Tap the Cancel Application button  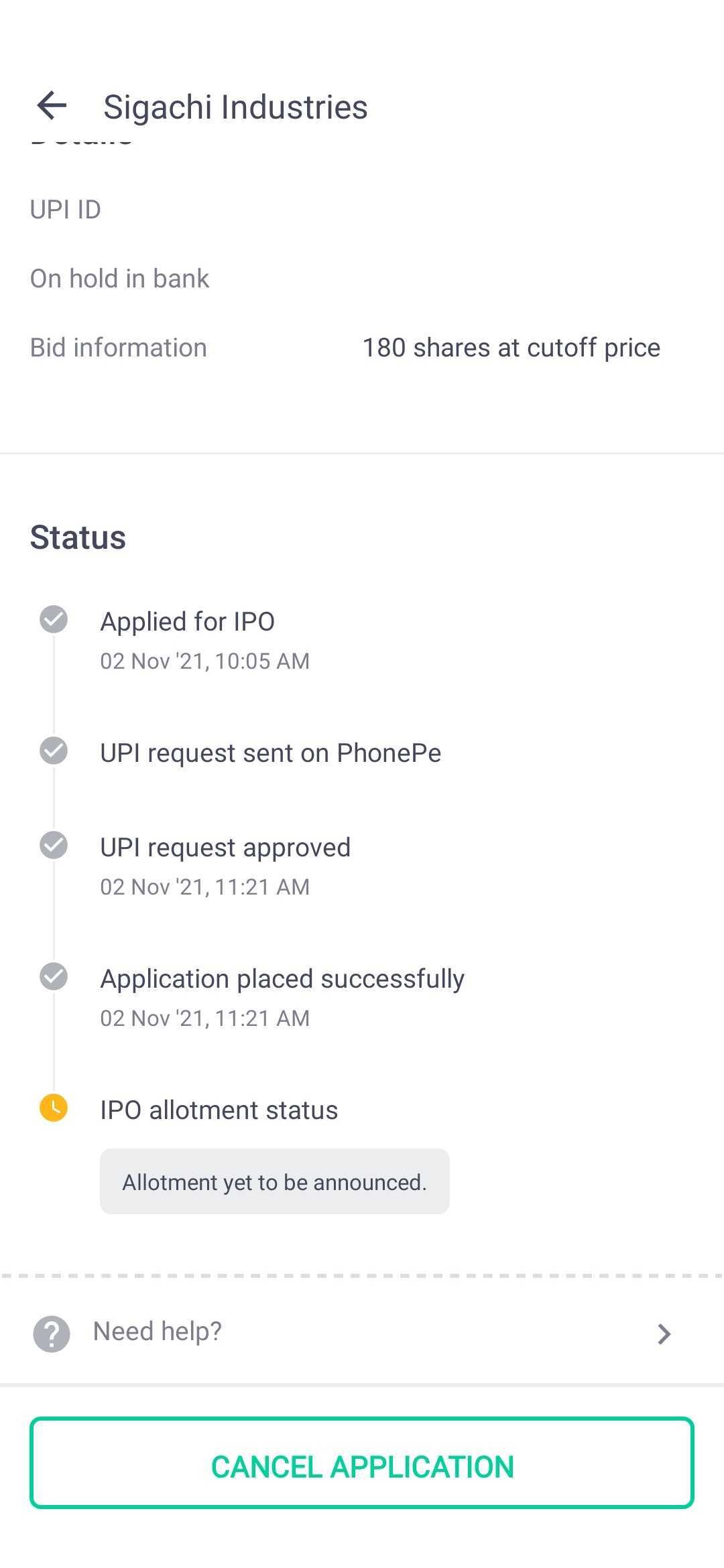pos(362,1465)
